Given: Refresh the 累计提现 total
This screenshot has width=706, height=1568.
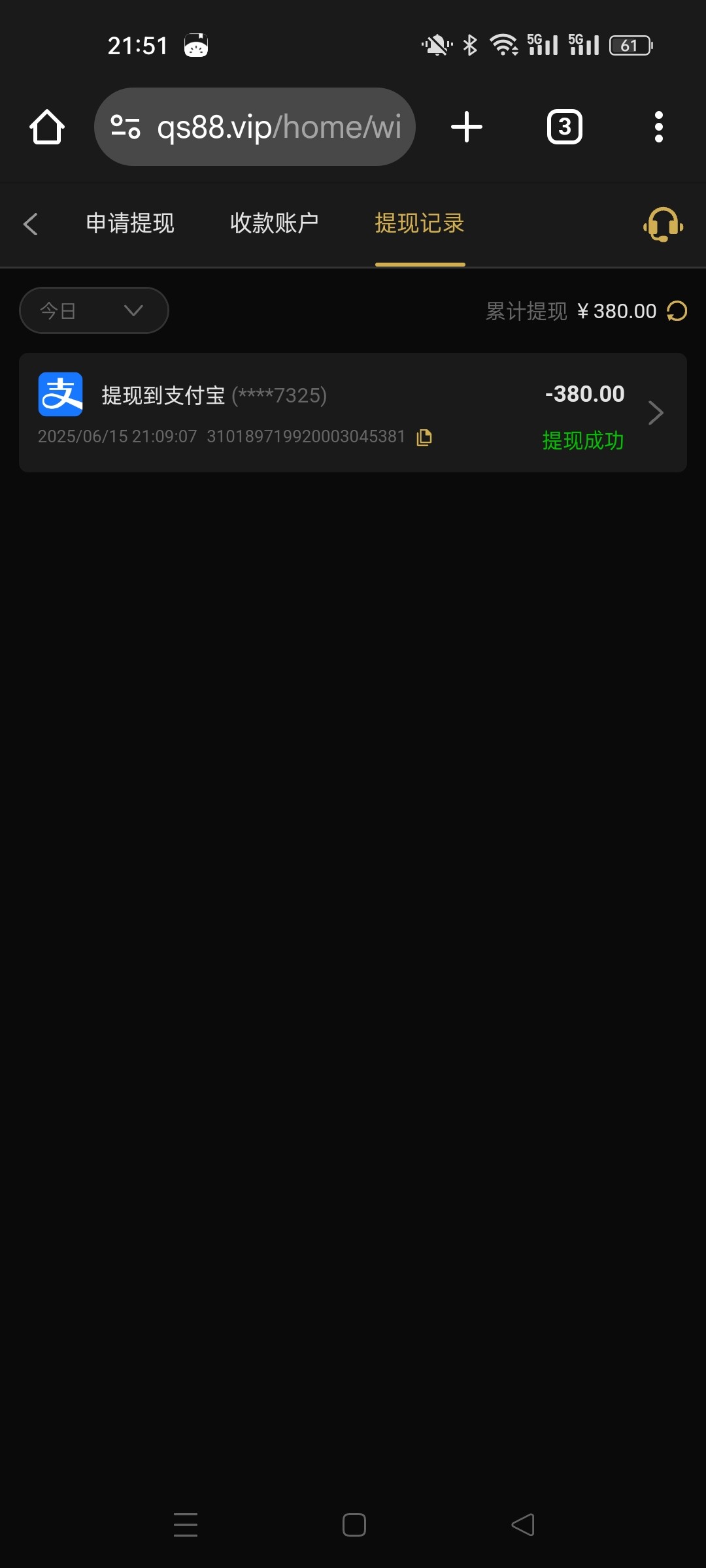Looking at the screenshot, I should [x=677, y=311].
